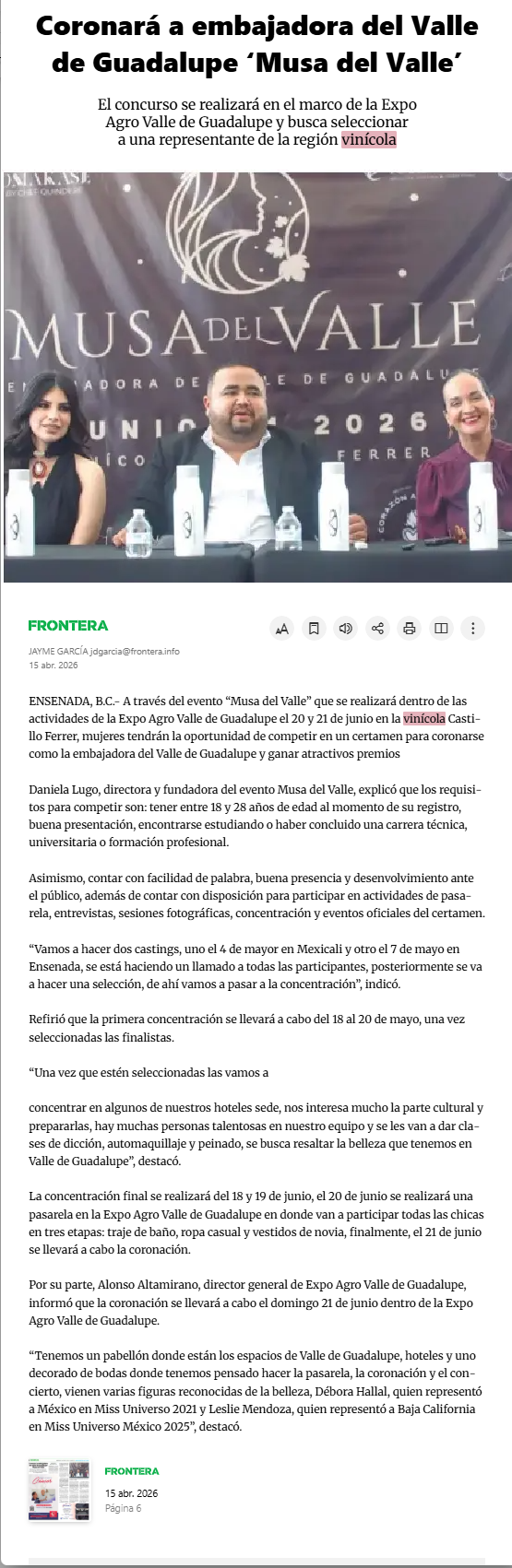The width and height of the screenshot is (512, 1568).
Task: Open the Musa del Valle press photo
Action: (257, 377)
